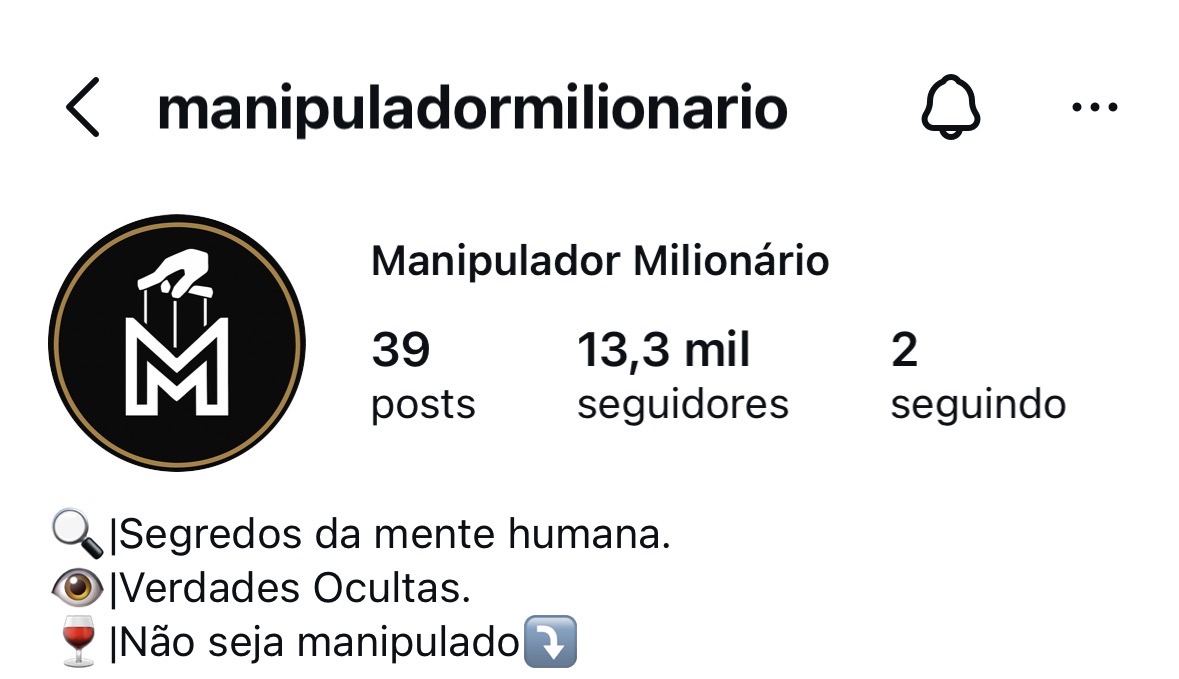
Task: Open the notifications bell for this profile
Action: pos(950,107)
